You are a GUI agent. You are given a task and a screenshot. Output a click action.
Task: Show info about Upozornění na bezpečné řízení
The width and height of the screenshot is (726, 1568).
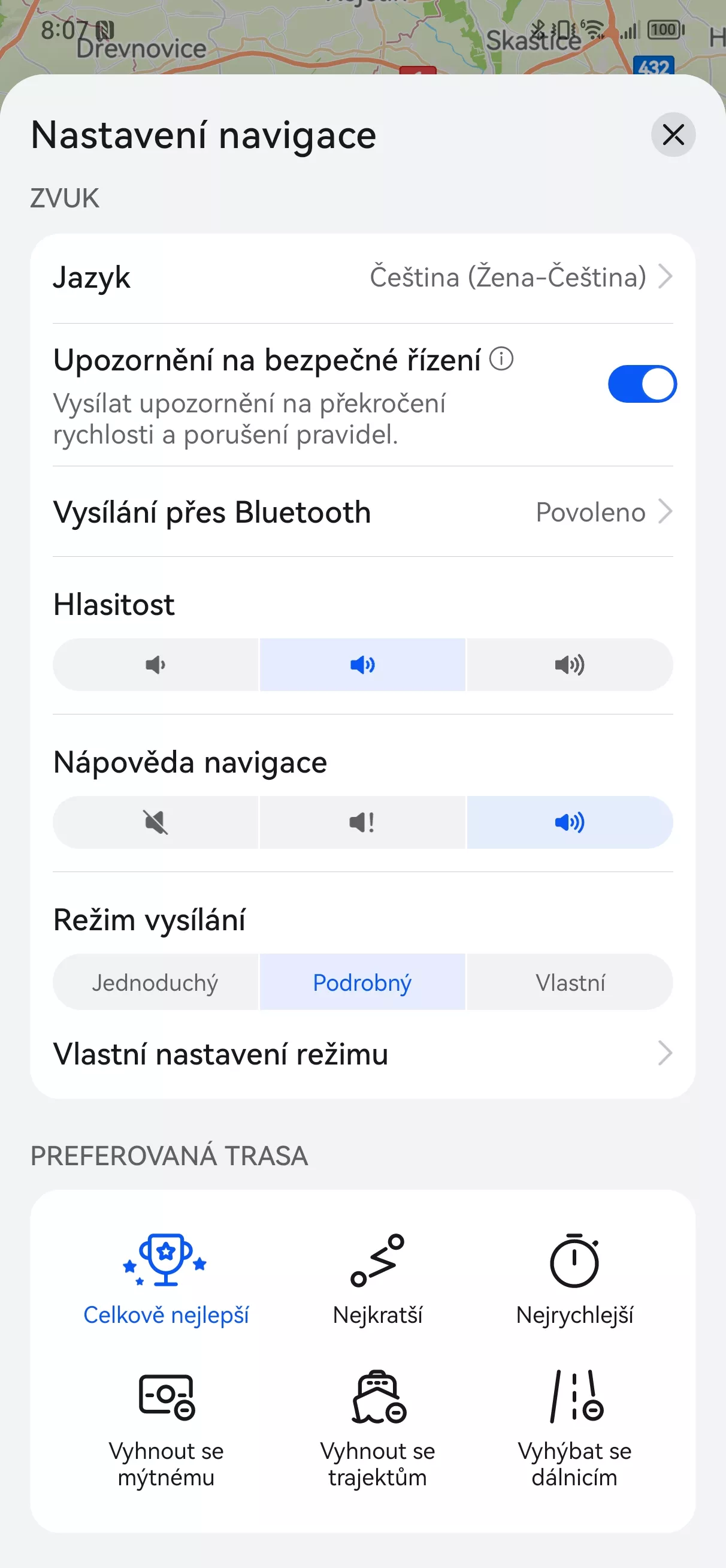[x=501, y=358]
